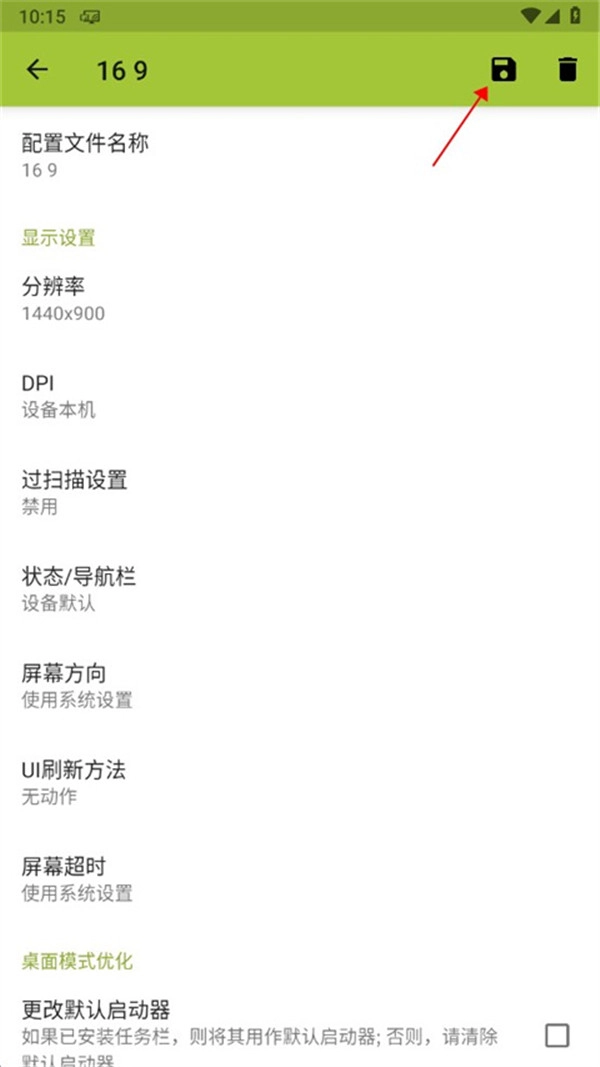
Task: Save the profile with the floppy disk icon
Action: click(x=503, y=70)
